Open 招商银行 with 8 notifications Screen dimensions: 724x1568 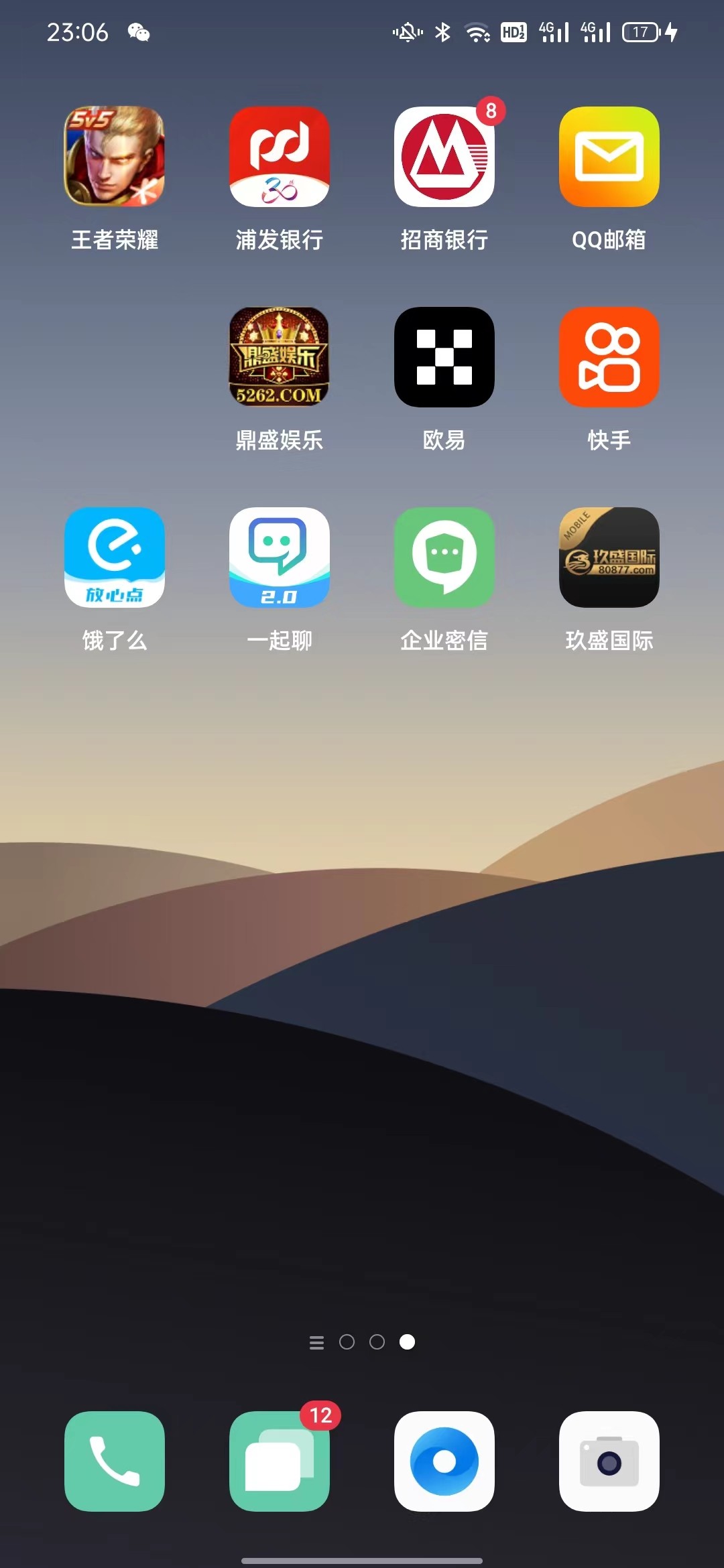click(x=444, y=157)
